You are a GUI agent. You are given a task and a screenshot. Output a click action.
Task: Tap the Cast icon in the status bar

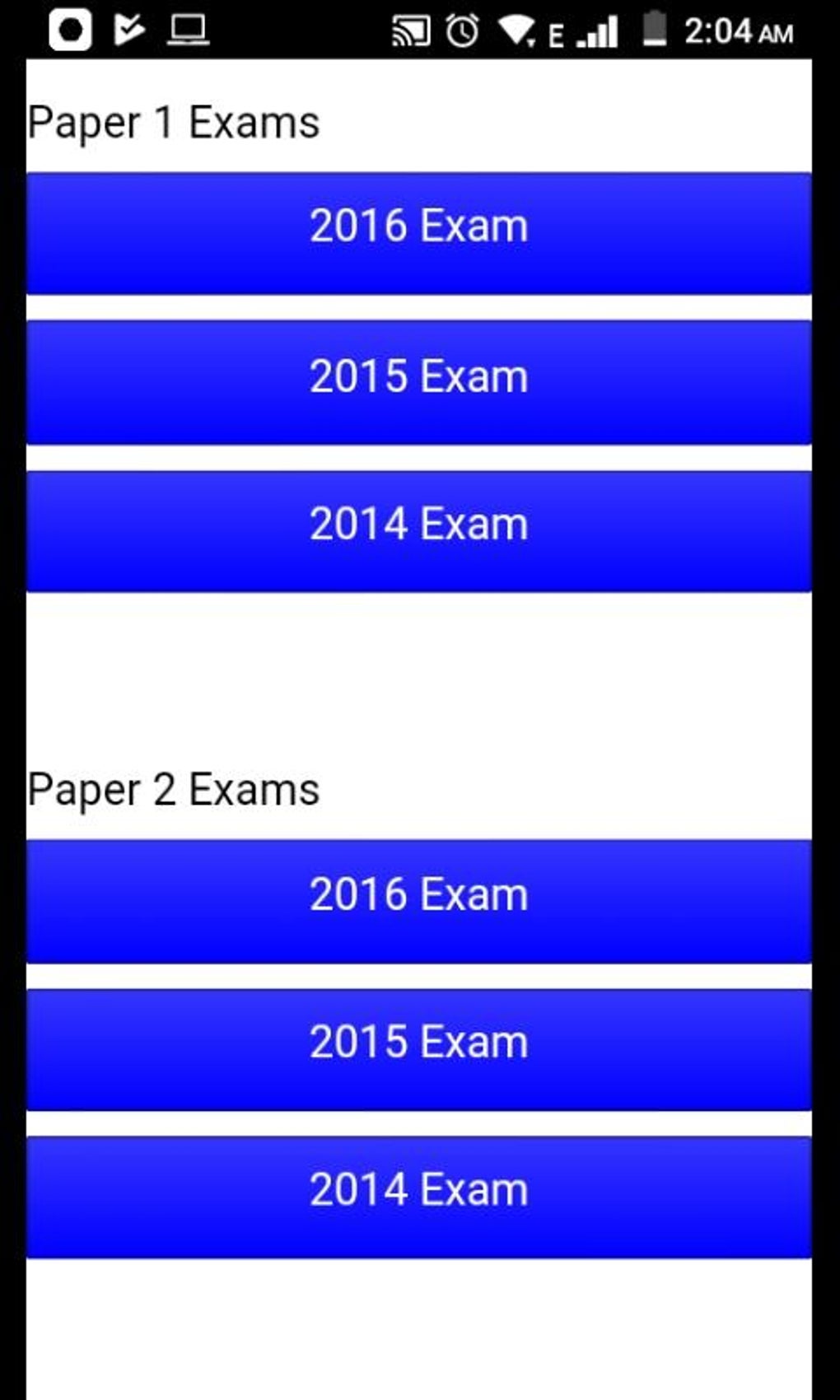tap(409, 31)
